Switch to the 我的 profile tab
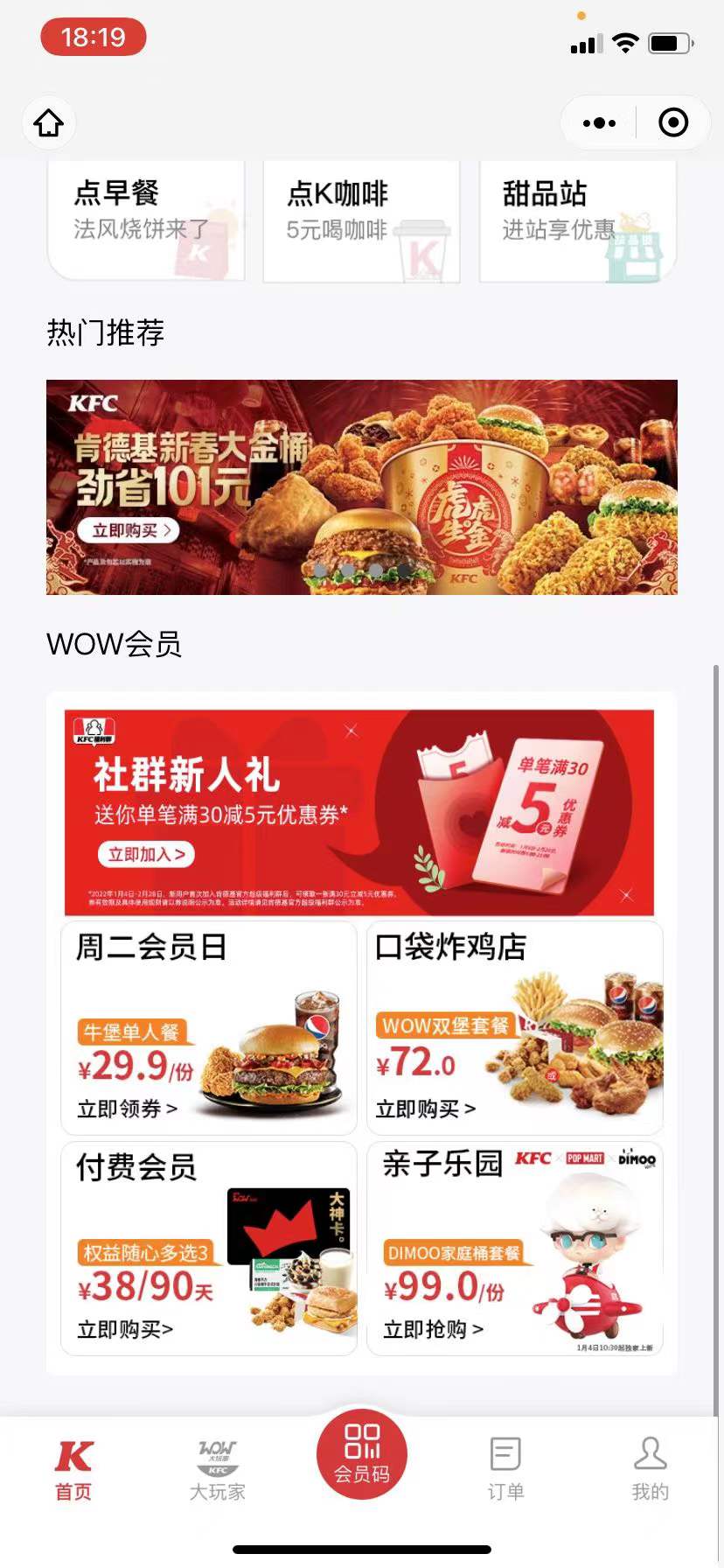The height and width of the screenshot is (1568, 724). pyautogui.click(x=650, y=1469)
